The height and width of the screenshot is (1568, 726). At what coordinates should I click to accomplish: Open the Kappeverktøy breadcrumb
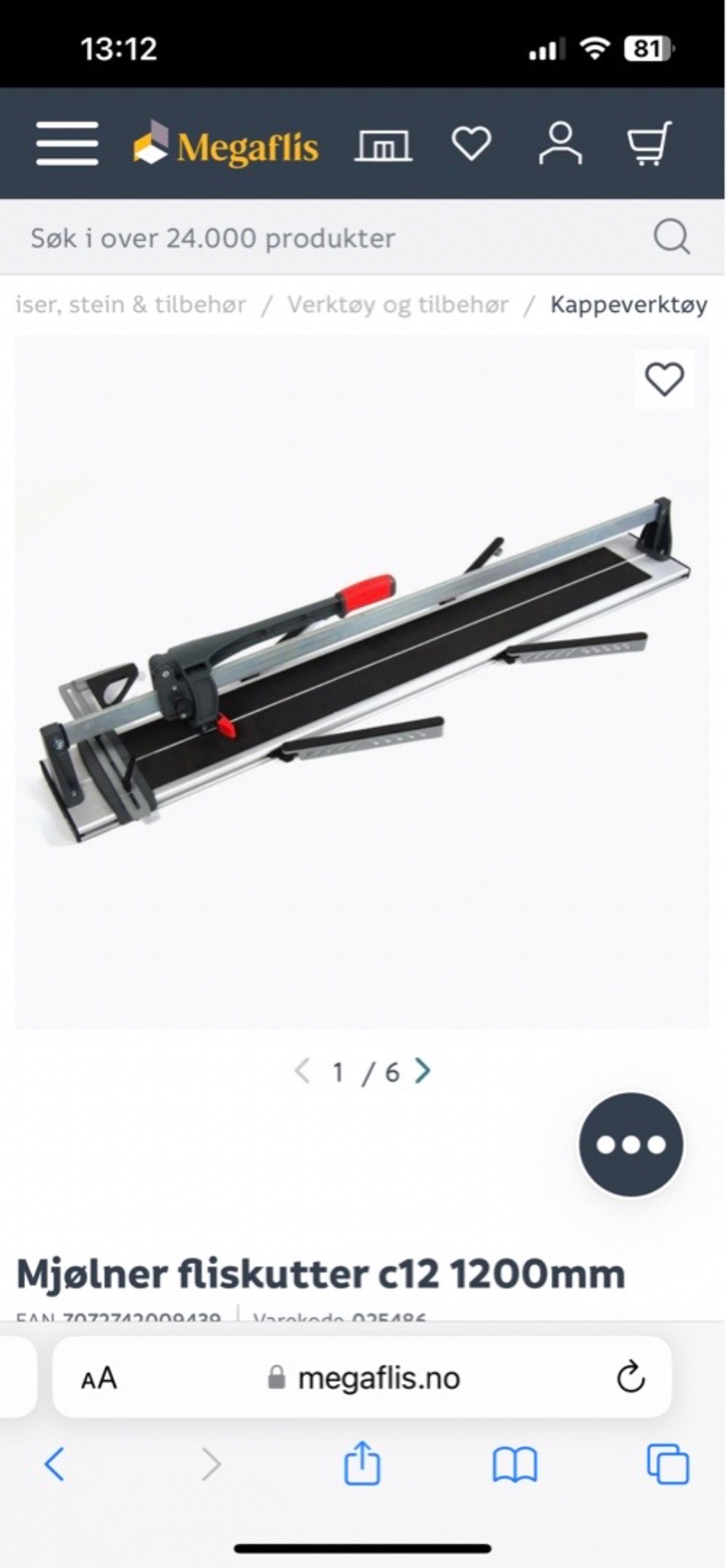pyautogui.click(x=629, y=305)
